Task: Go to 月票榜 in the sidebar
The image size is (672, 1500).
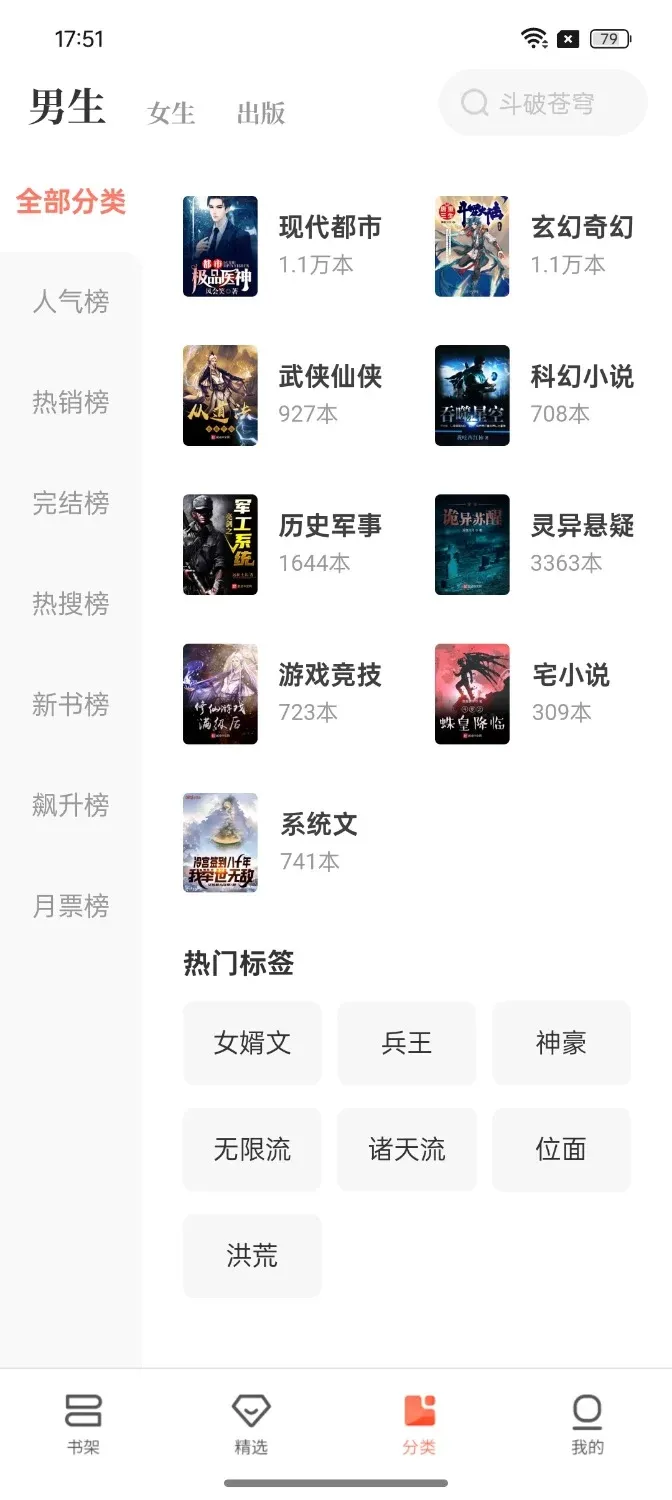Action: 71,906
